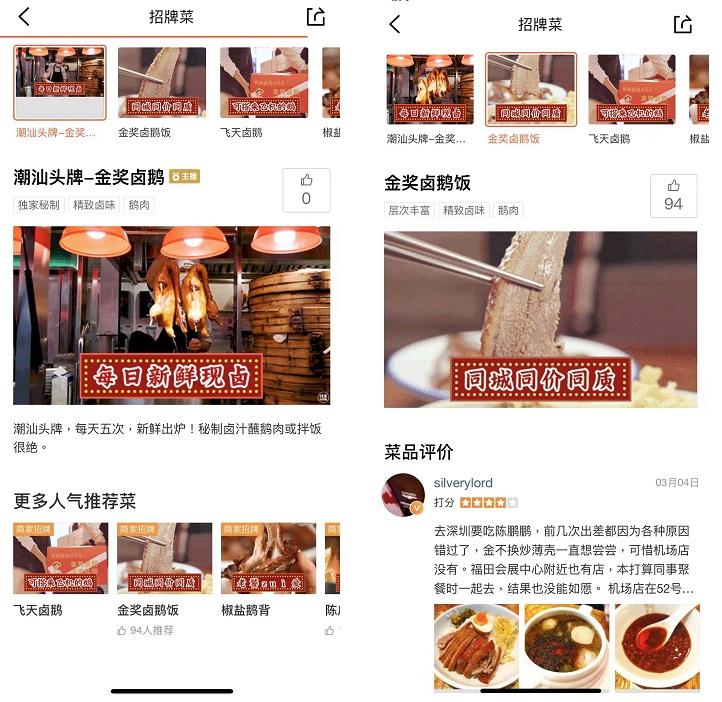The height and width of the screenshot is (702, 722).
Task: Open 飞天卤鹅 under 更多人气推荐菜
Action: (x=60, y=558)
